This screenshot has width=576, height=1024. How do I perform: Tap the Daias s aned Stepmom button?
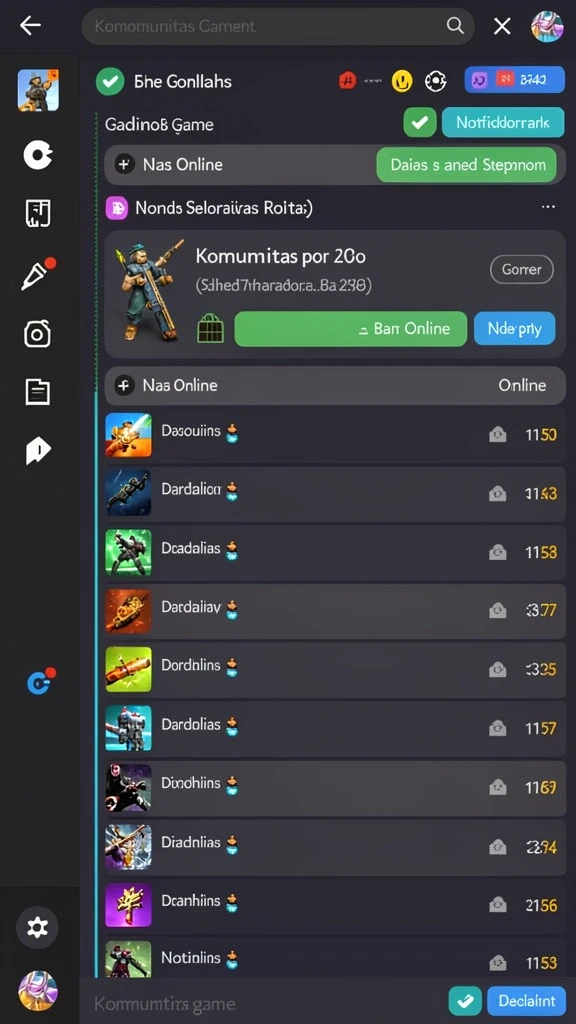pyautogui.click(x=467, y=165)
